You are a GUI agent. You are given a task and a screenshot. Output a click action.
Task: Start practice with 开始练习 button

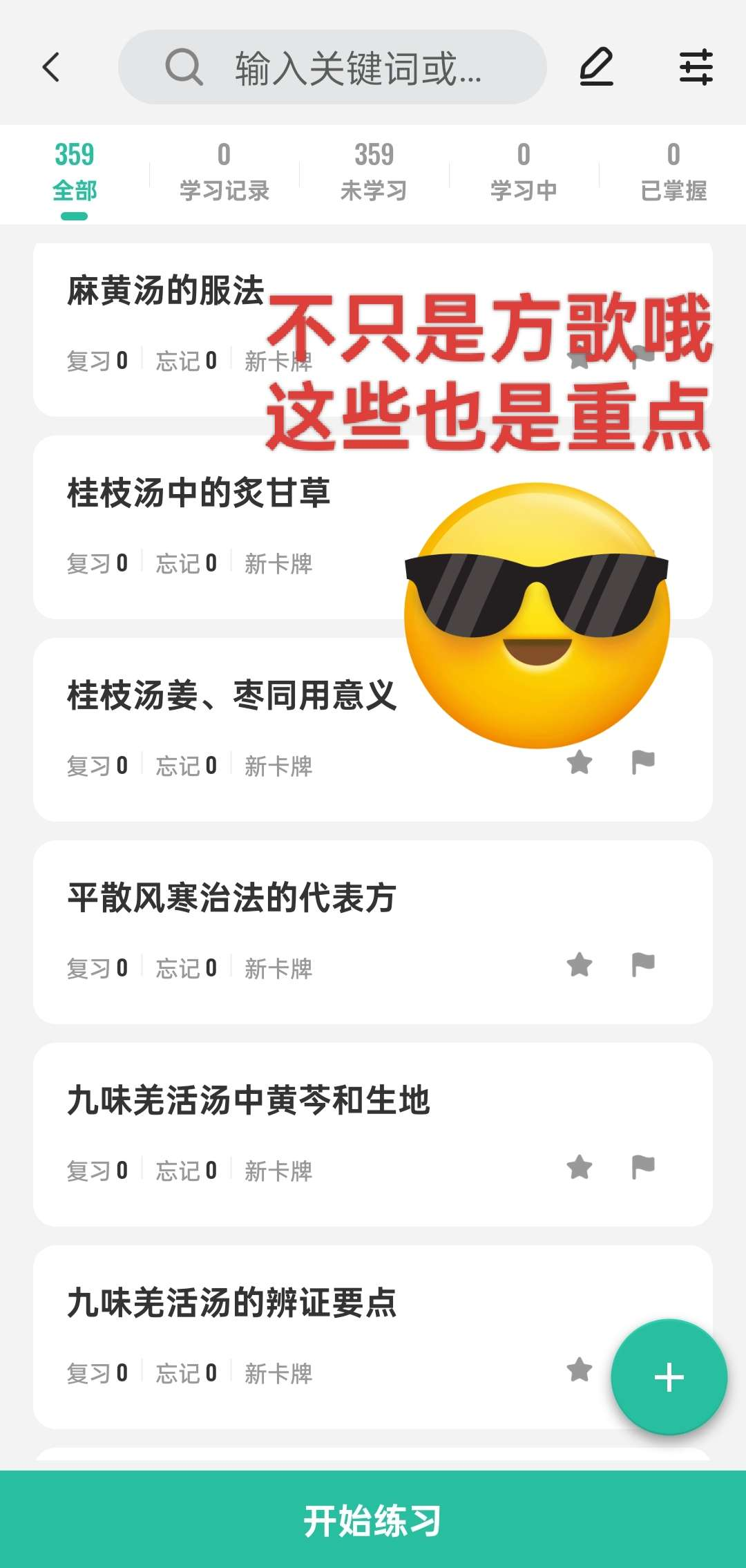(373, 1520)
